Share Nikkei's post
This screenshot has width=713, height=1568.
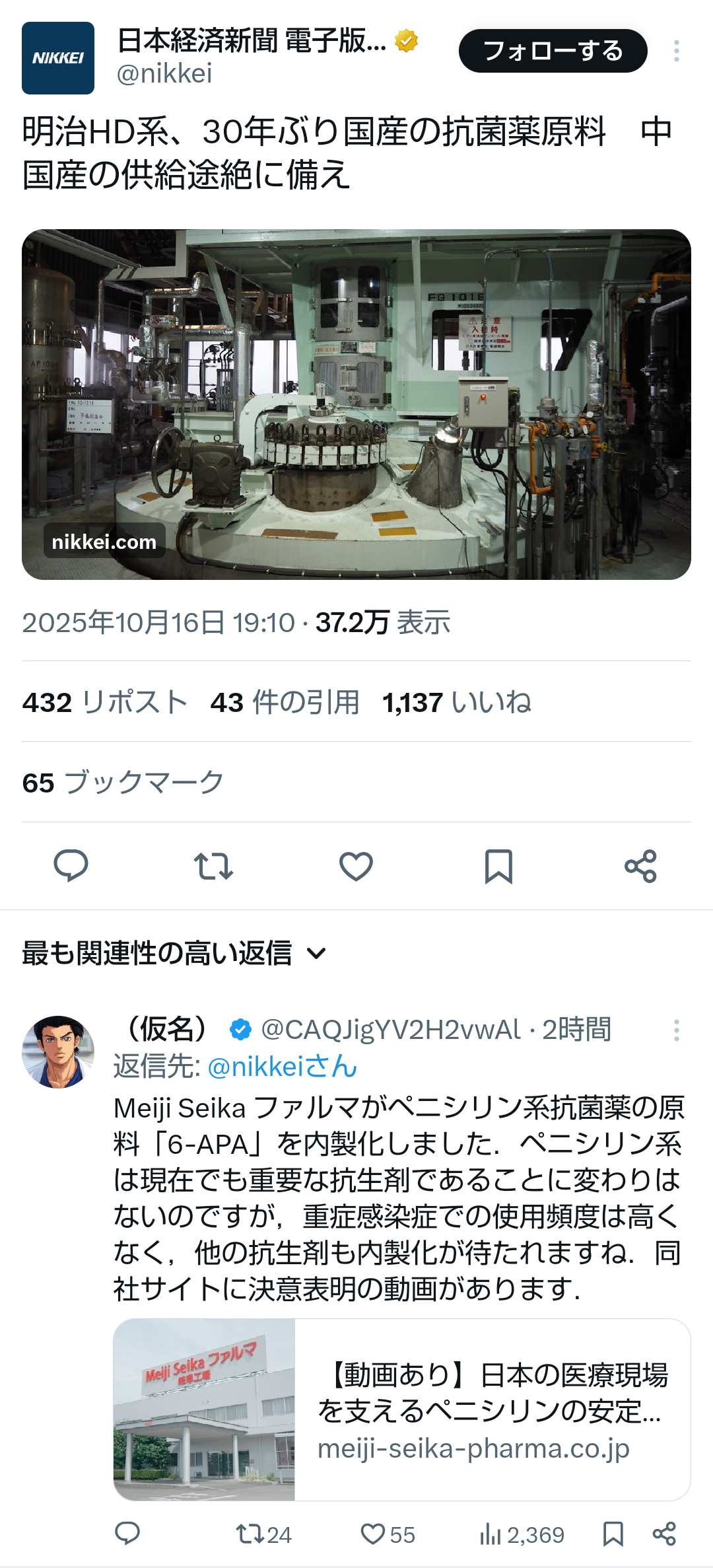click(640, 866)
